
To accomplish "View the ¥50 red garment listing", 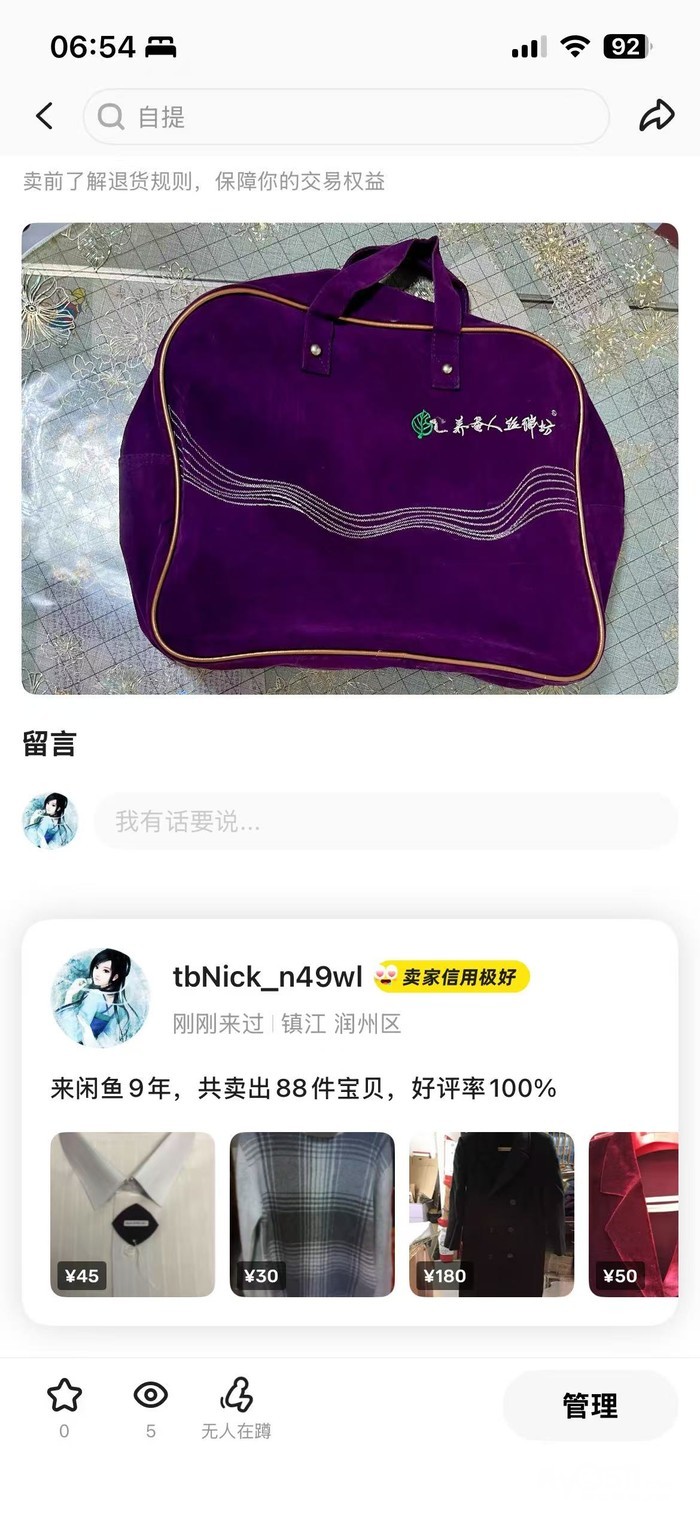I will click(634, 1214).
